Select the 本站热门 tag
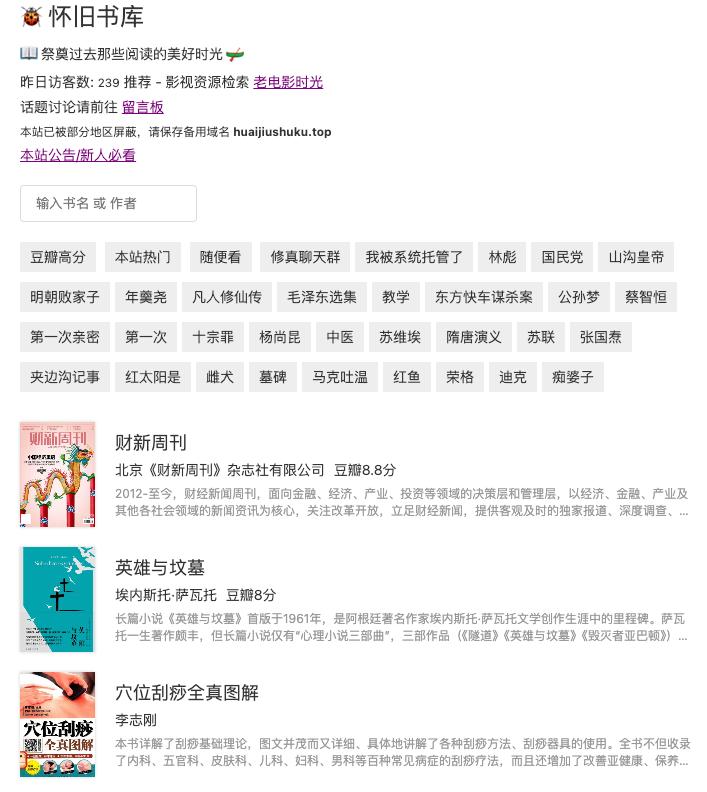Viewport: 707px width, 792px height. [x=142, y=257]
